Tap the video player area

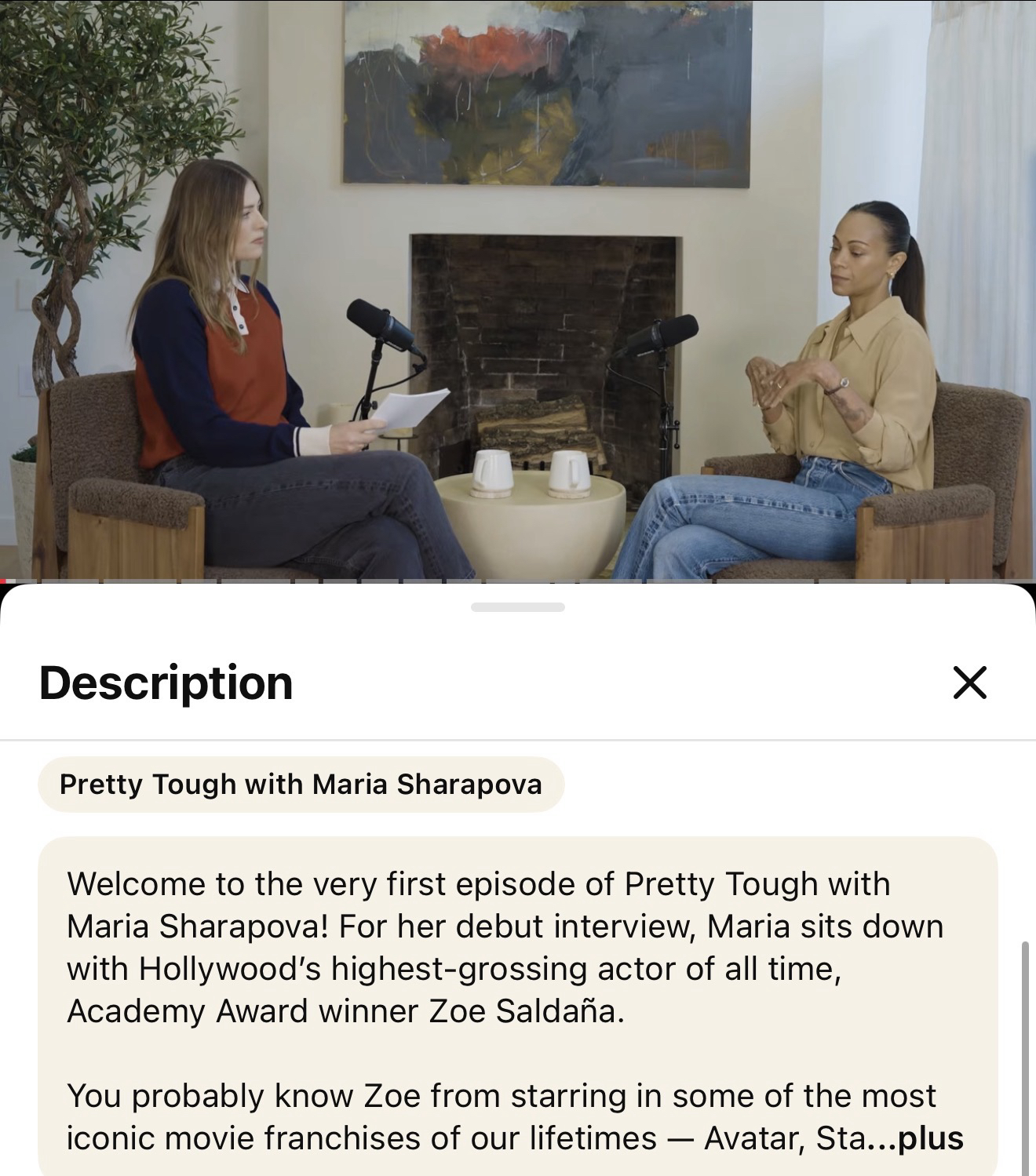[518, 290]
